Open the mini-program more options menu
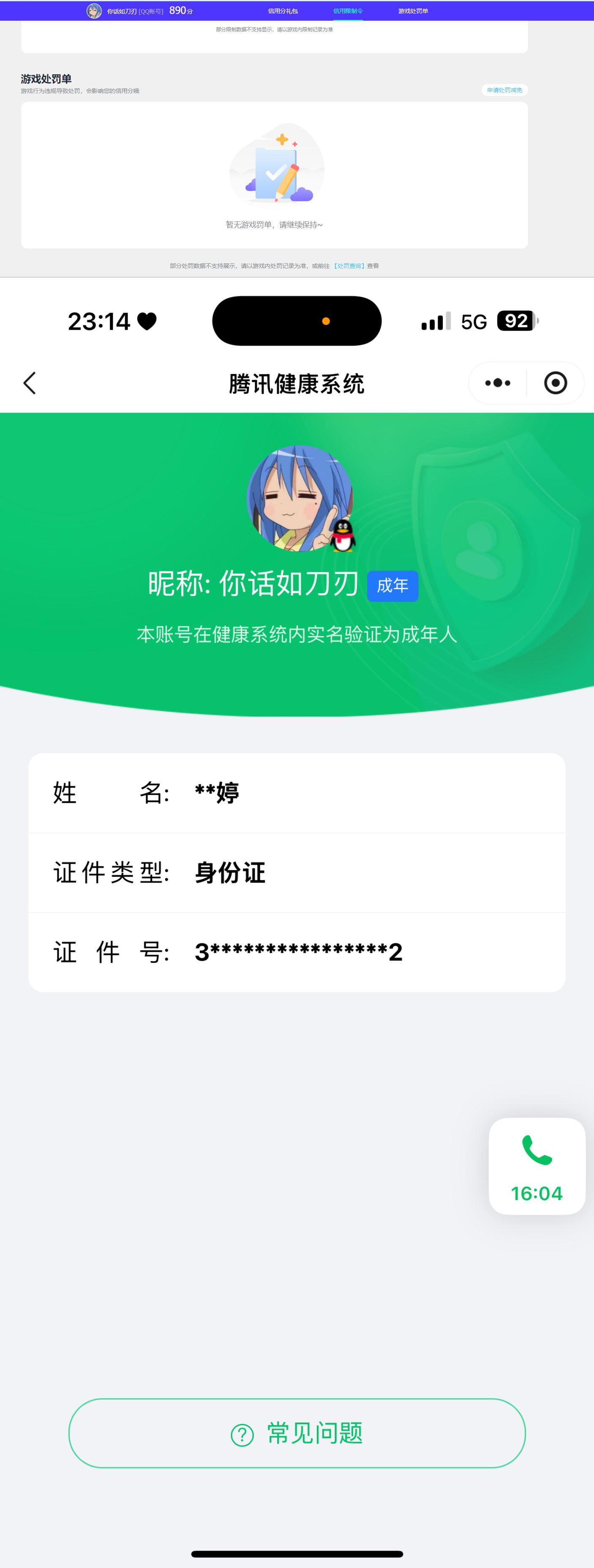The width and height of the screenshot is (594, 1568). click(497, 383)
